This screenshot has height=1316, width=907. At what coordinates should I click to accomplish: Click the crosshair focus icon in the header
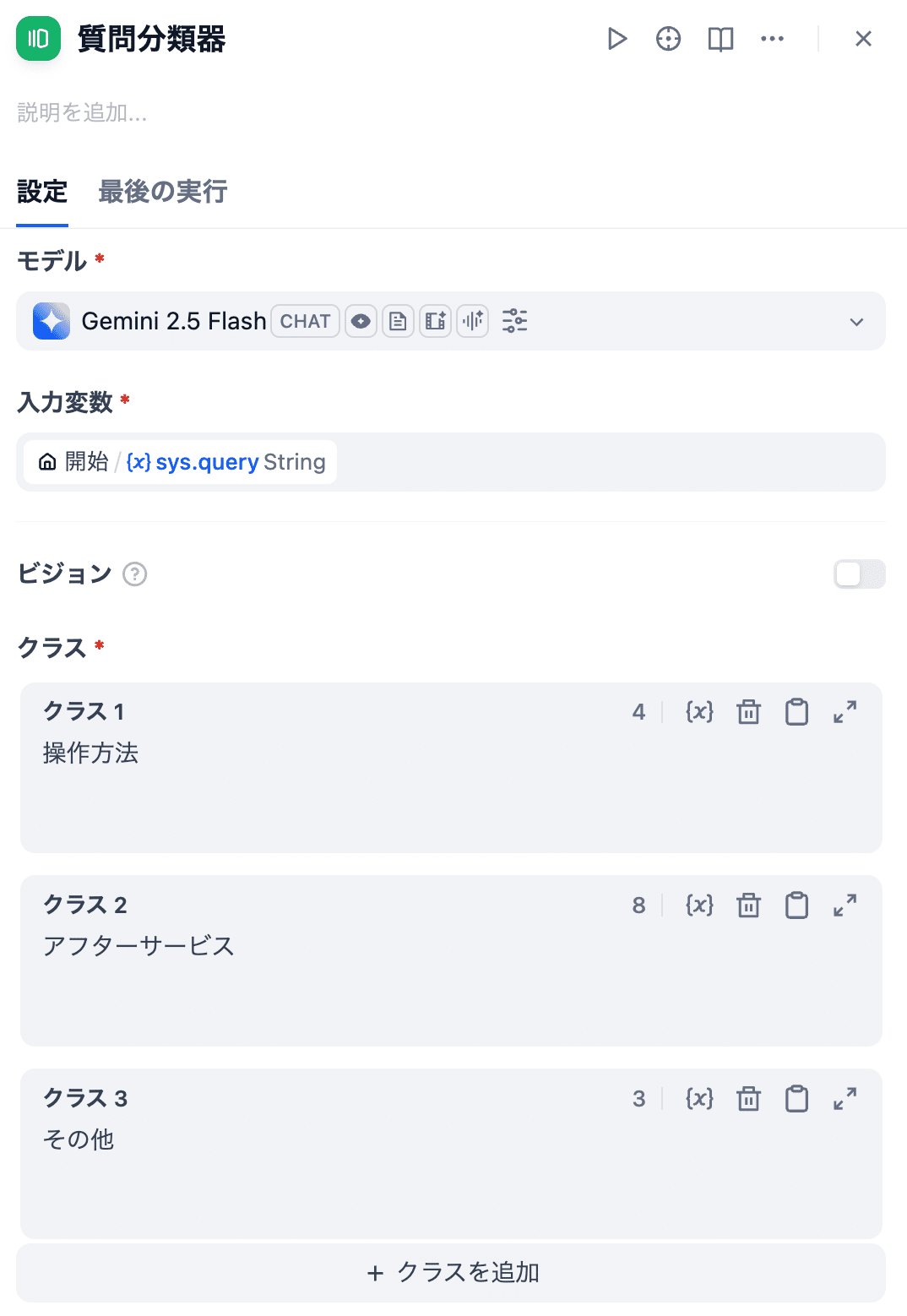point(668,38)
